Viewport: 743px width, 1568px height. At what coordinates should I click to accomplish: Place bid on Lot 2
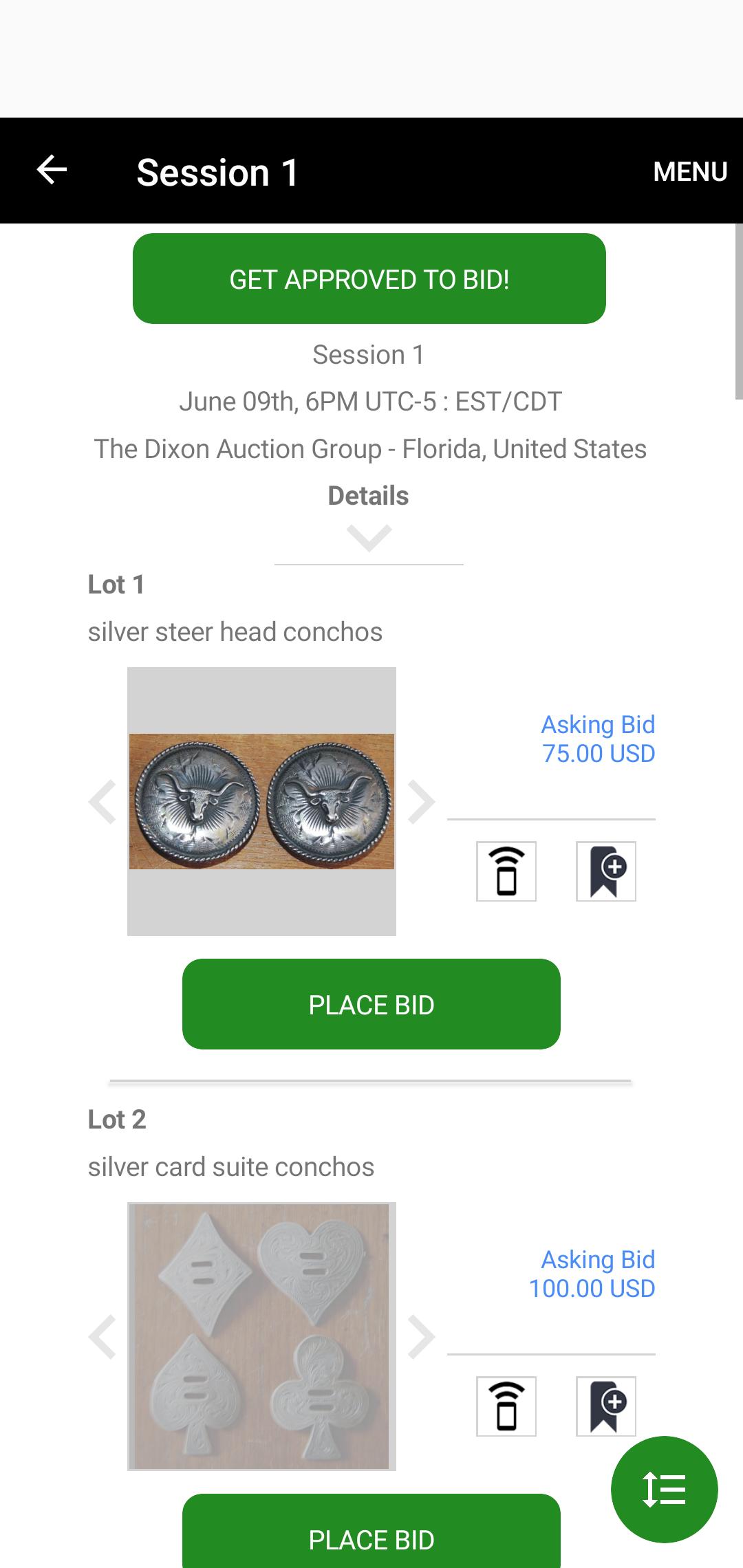(371, 1534)
